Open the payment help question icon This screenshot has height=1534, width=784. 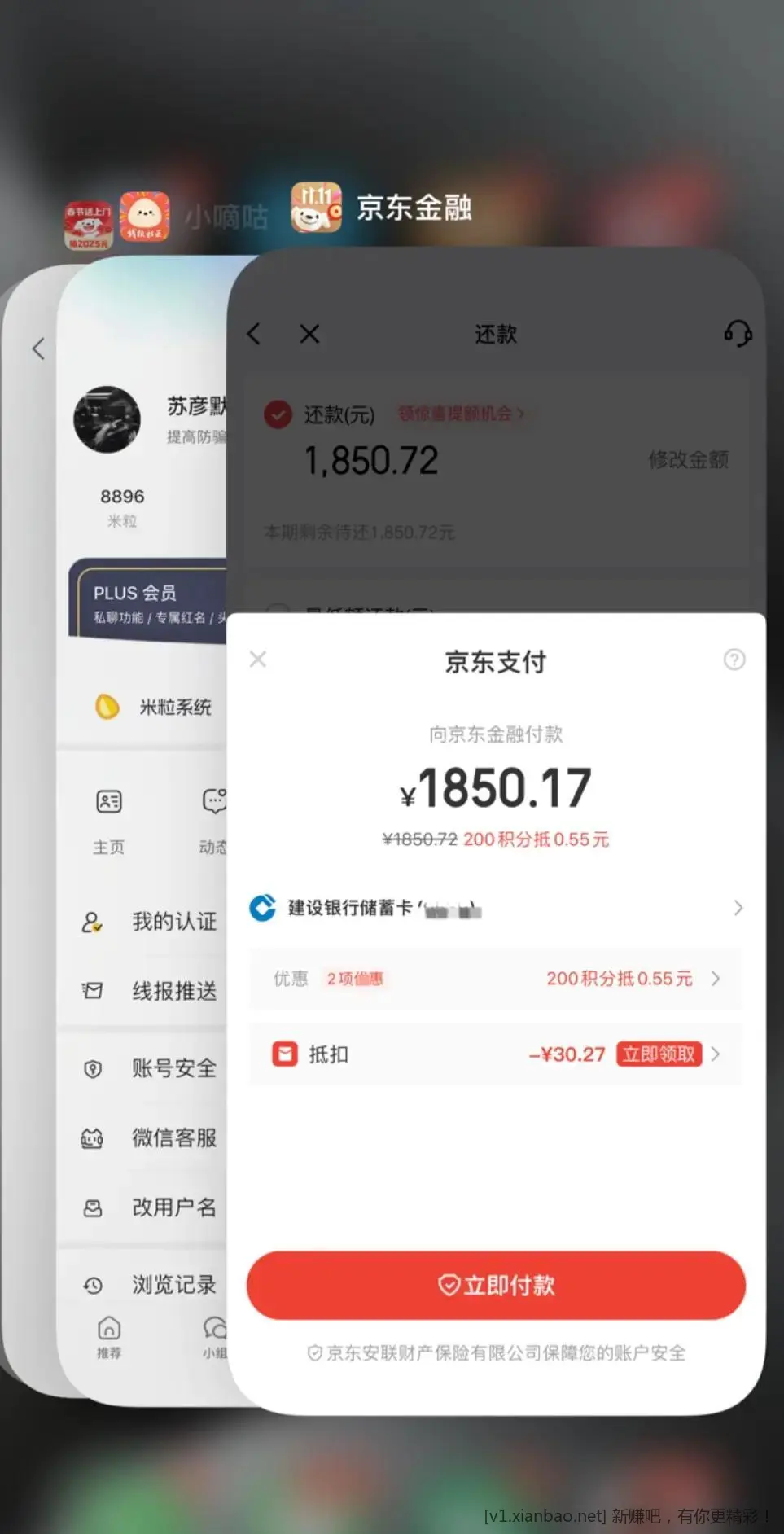tap(734, 660)
